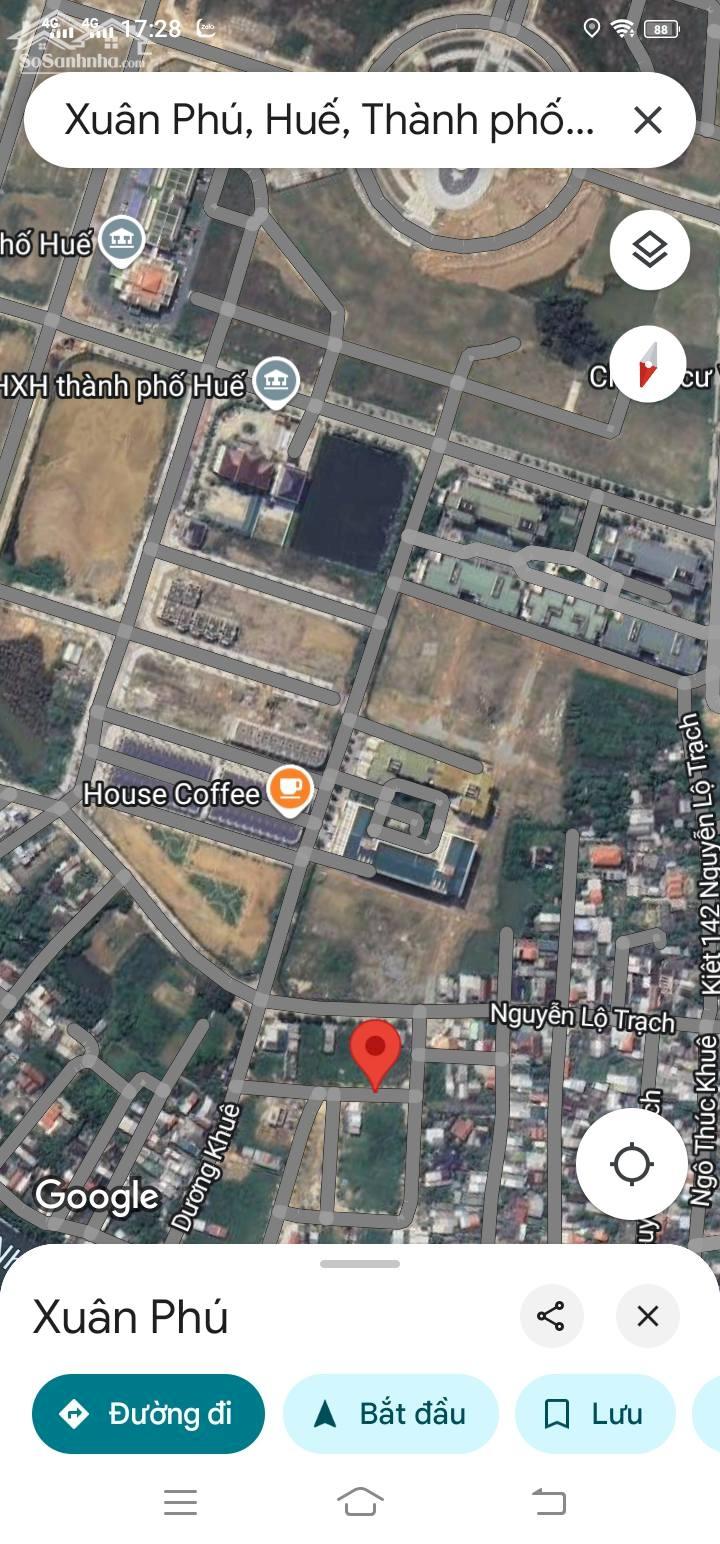Expand the place sheet via its handle

coord(360,1264)
